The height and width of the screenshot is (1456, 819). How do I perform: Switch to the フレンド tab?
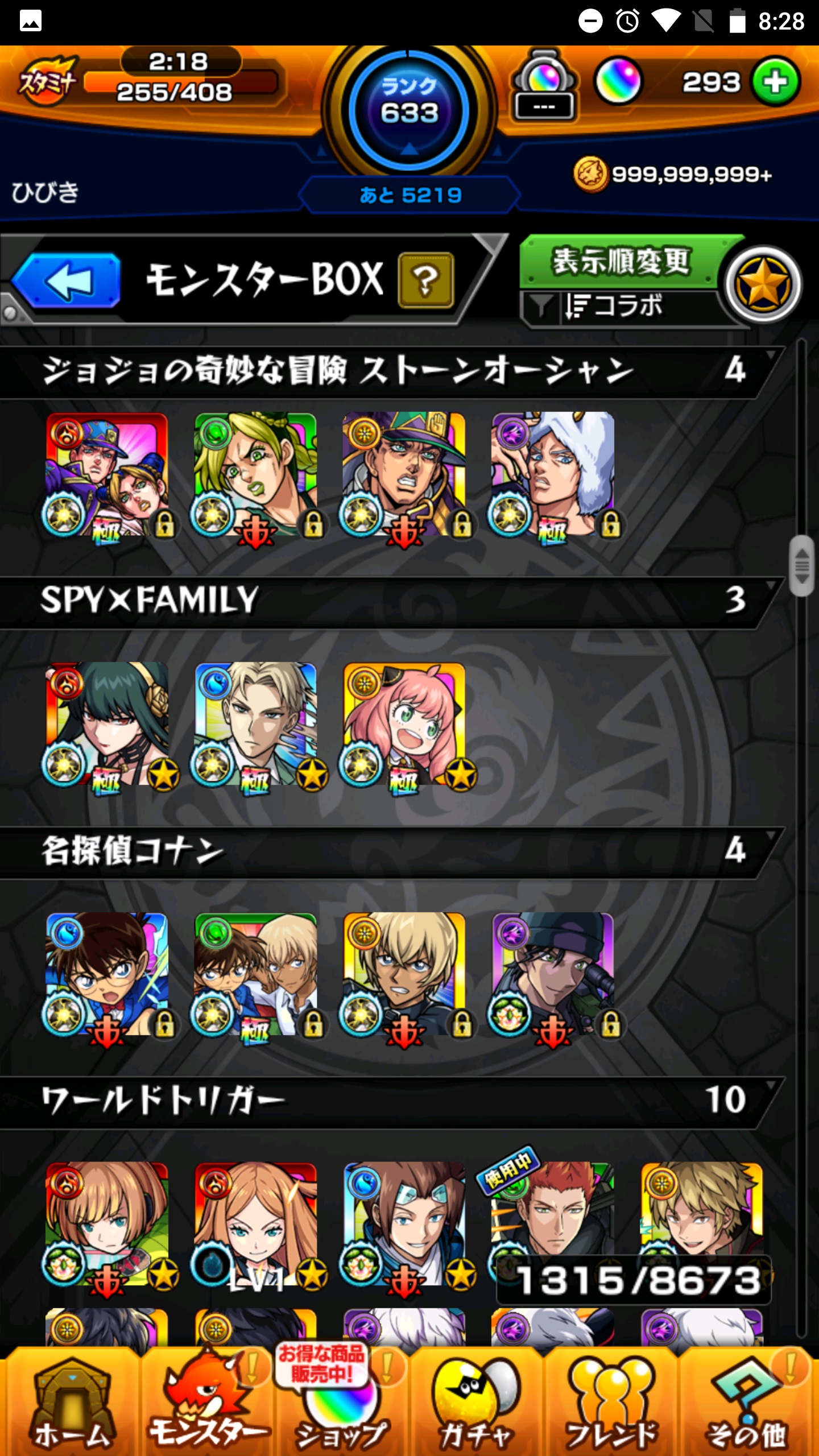pos(611,1405)
